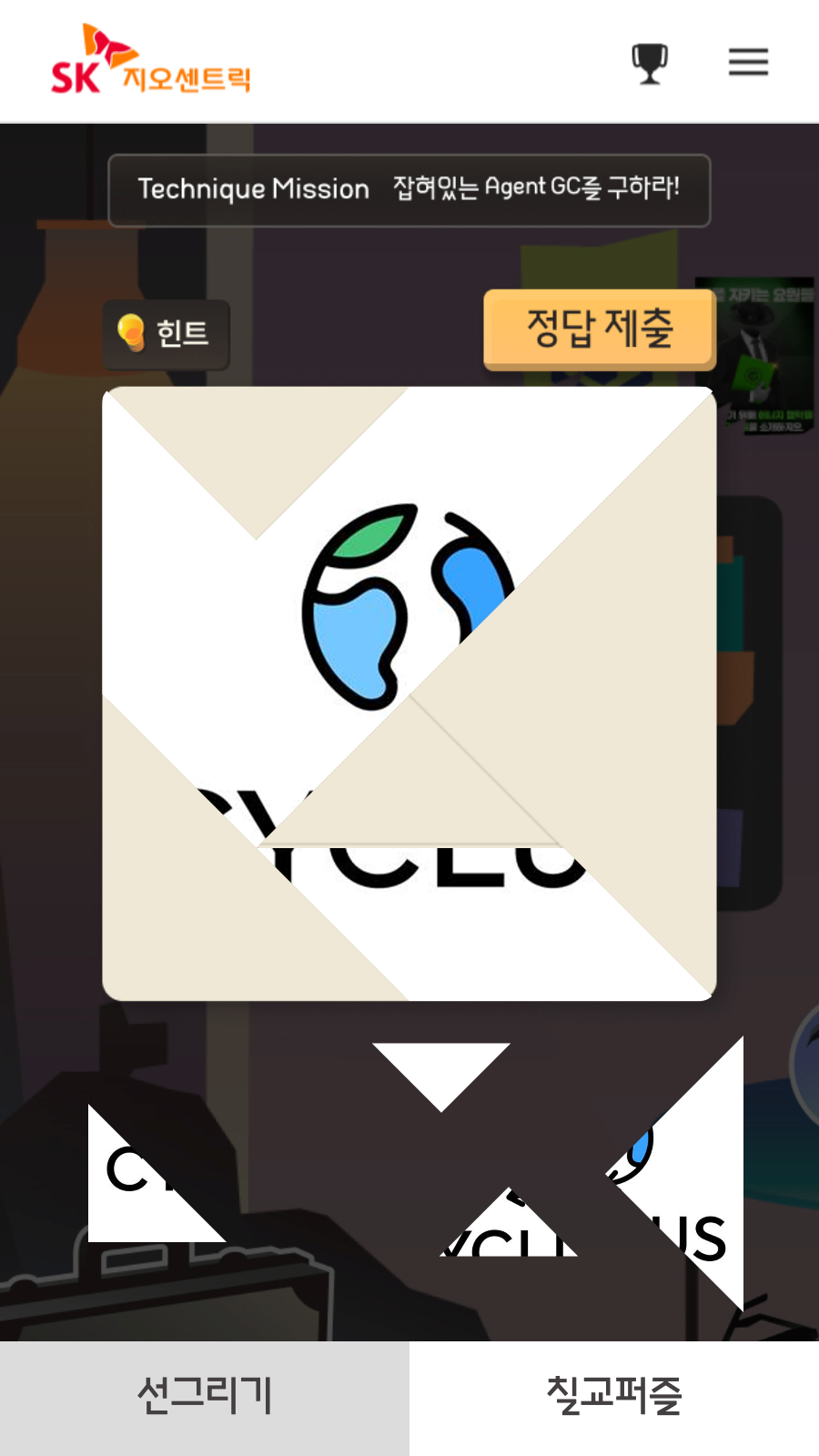The width and height of the screenshot is (819, 1456).
Task: Open the trophy ranking icon
Action: point(650,63)
